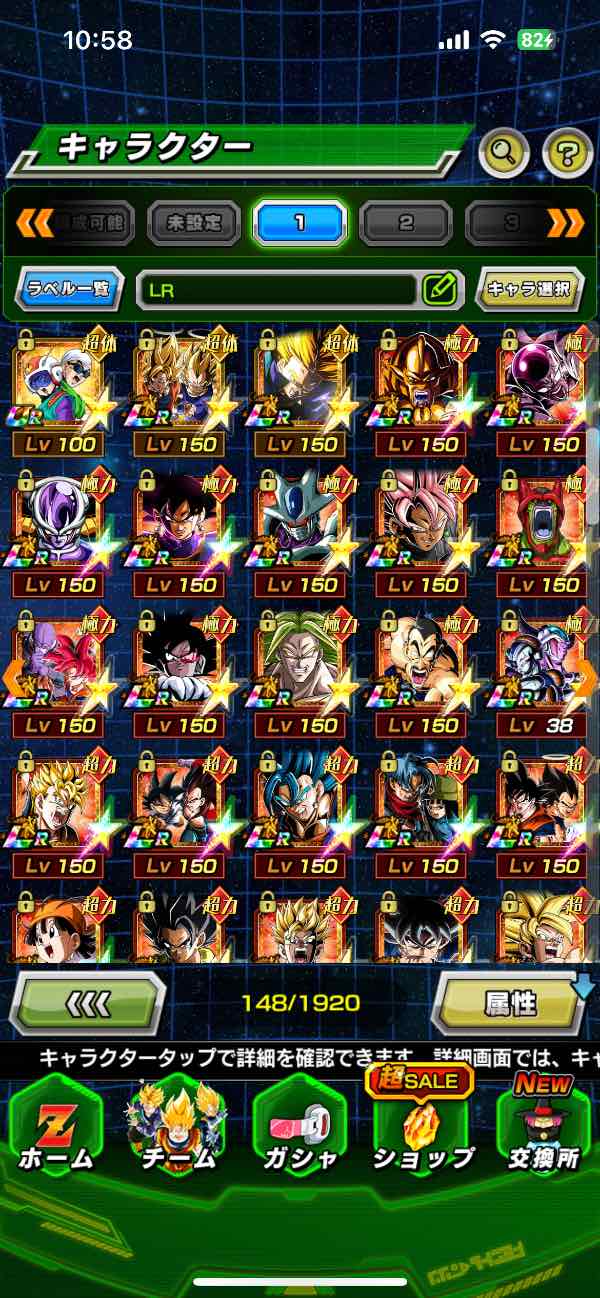Tap the キャラ選択 button

529,290
